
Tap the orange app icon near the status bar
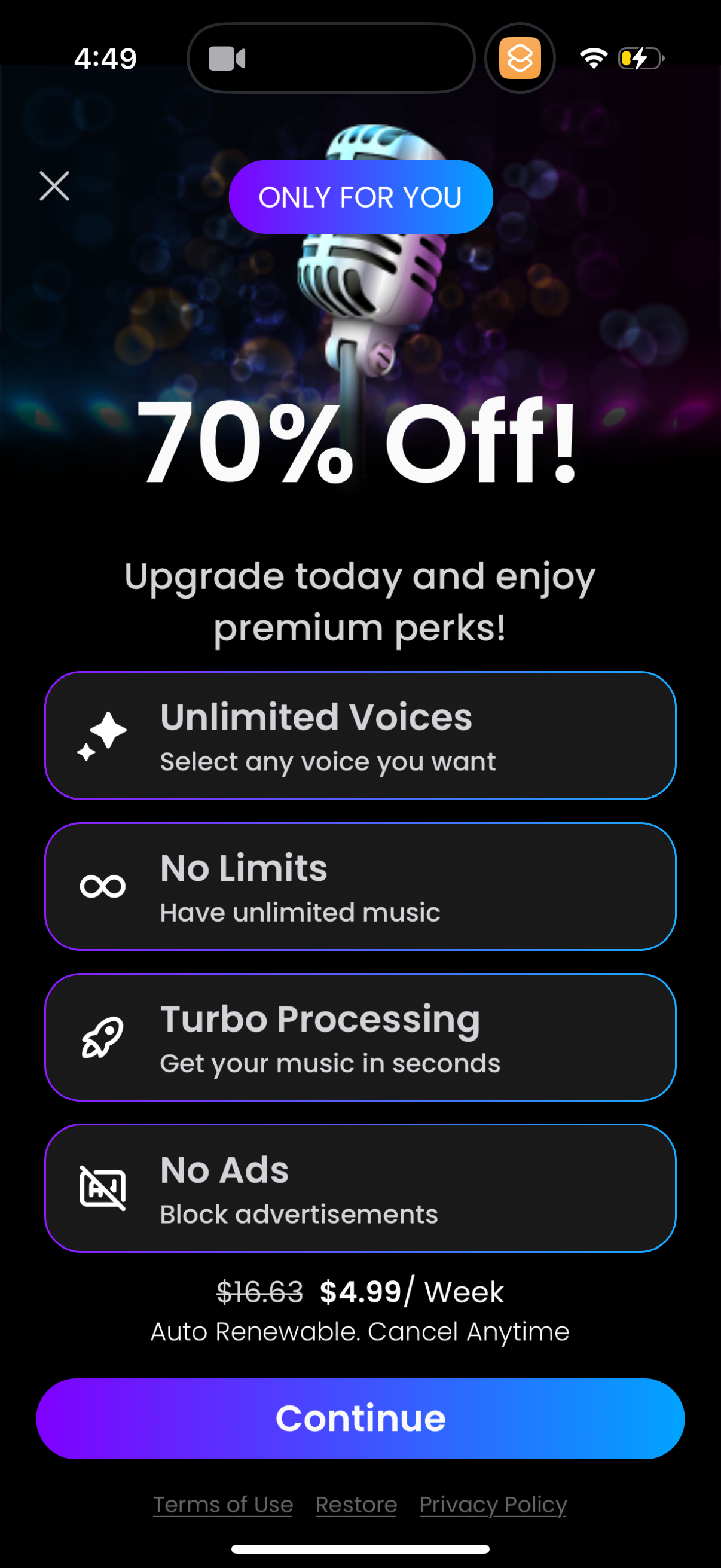pyautogui.click(x=520, y=58)
